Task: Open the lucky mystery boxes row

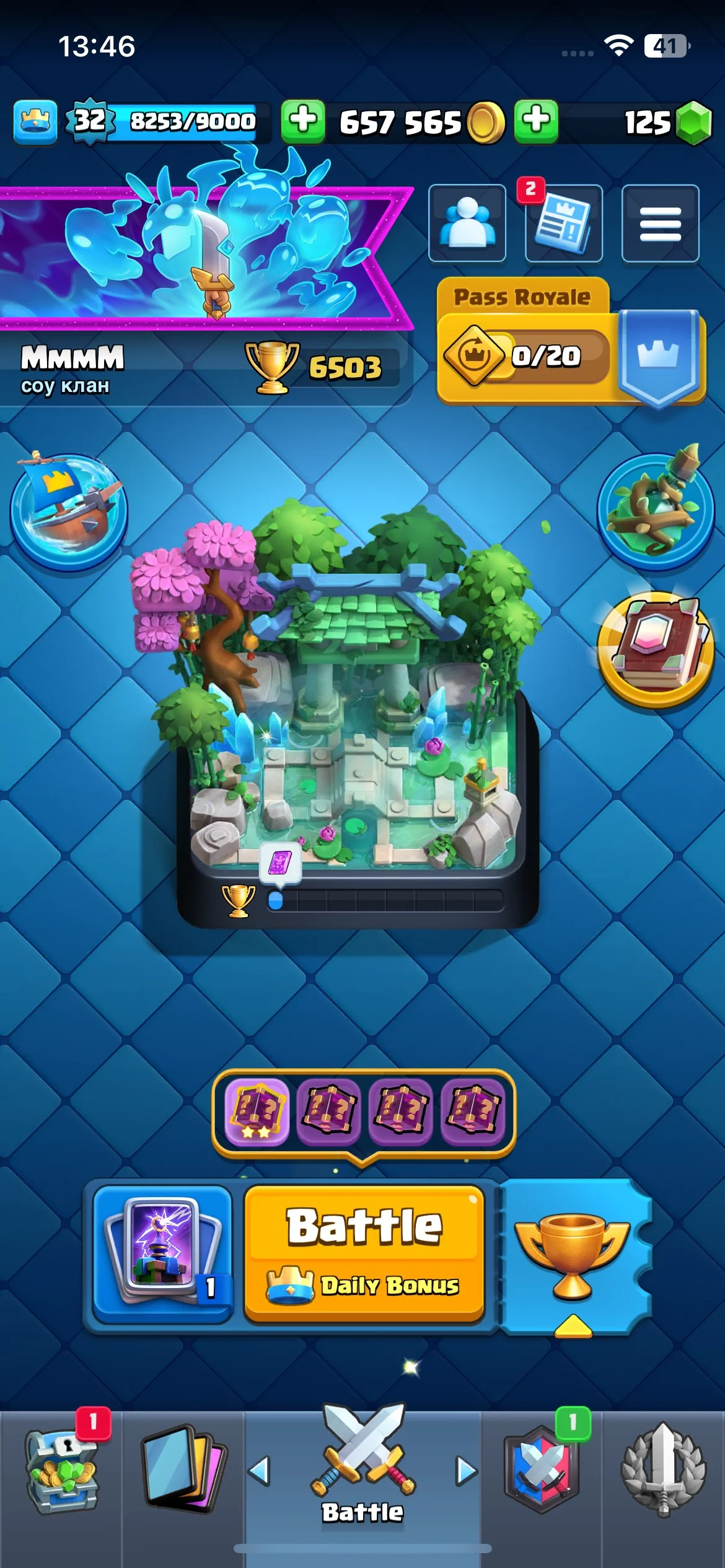Action: click(364, 1112)
